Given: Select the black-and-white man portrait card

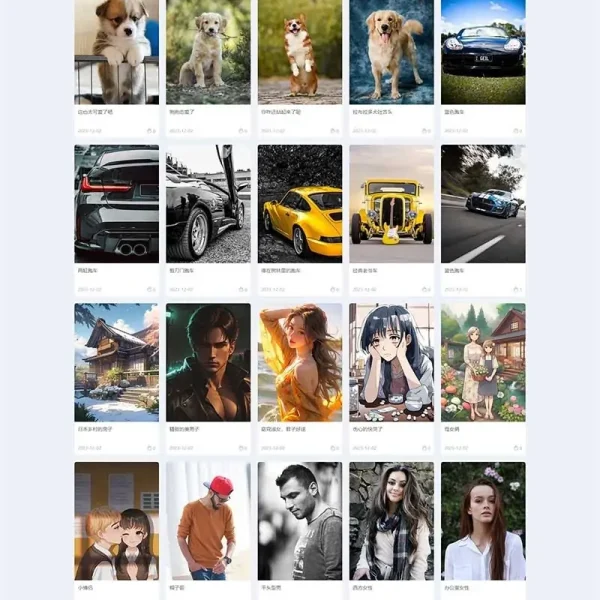Looking at the screenshot, I should tap(299, 521).
